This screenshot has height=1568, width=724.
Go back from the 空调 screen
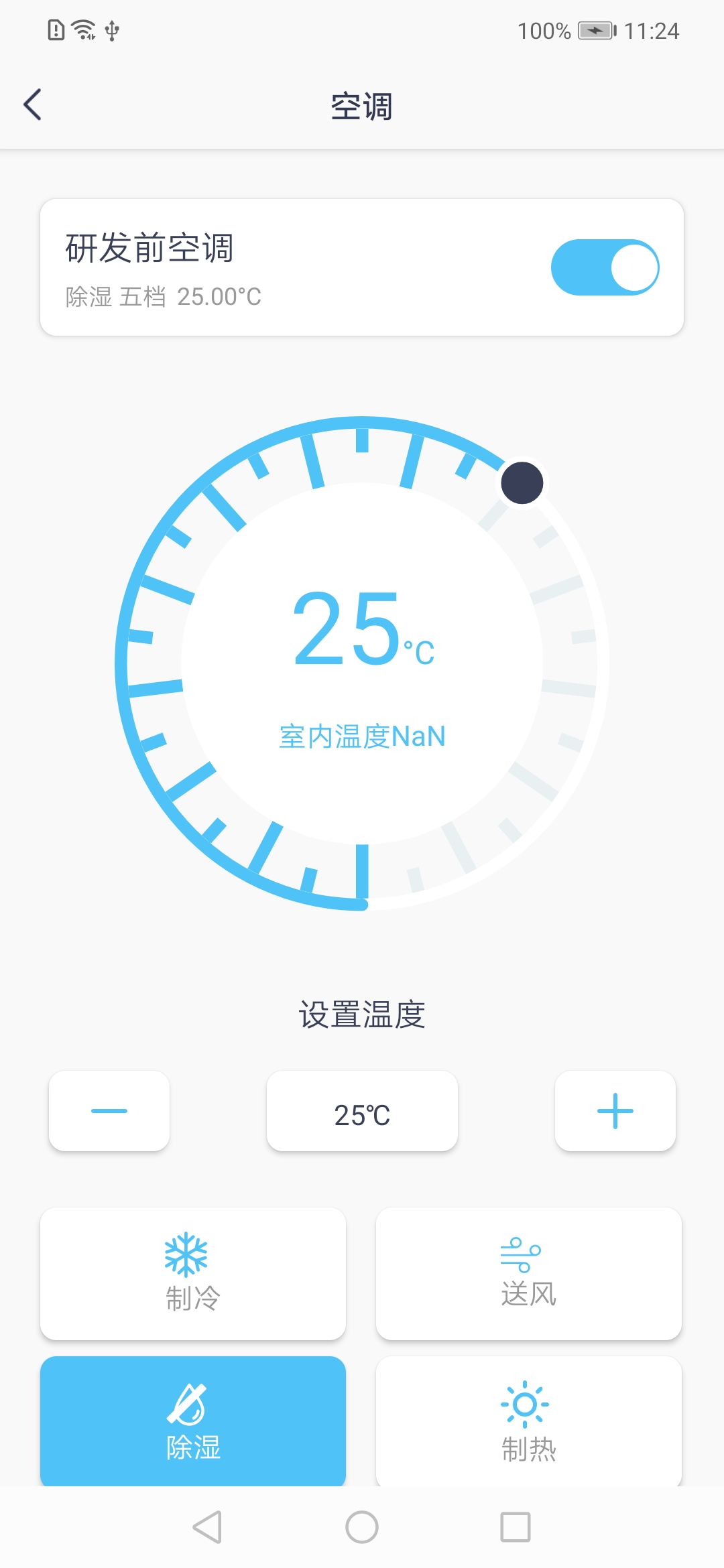point(33,105)
